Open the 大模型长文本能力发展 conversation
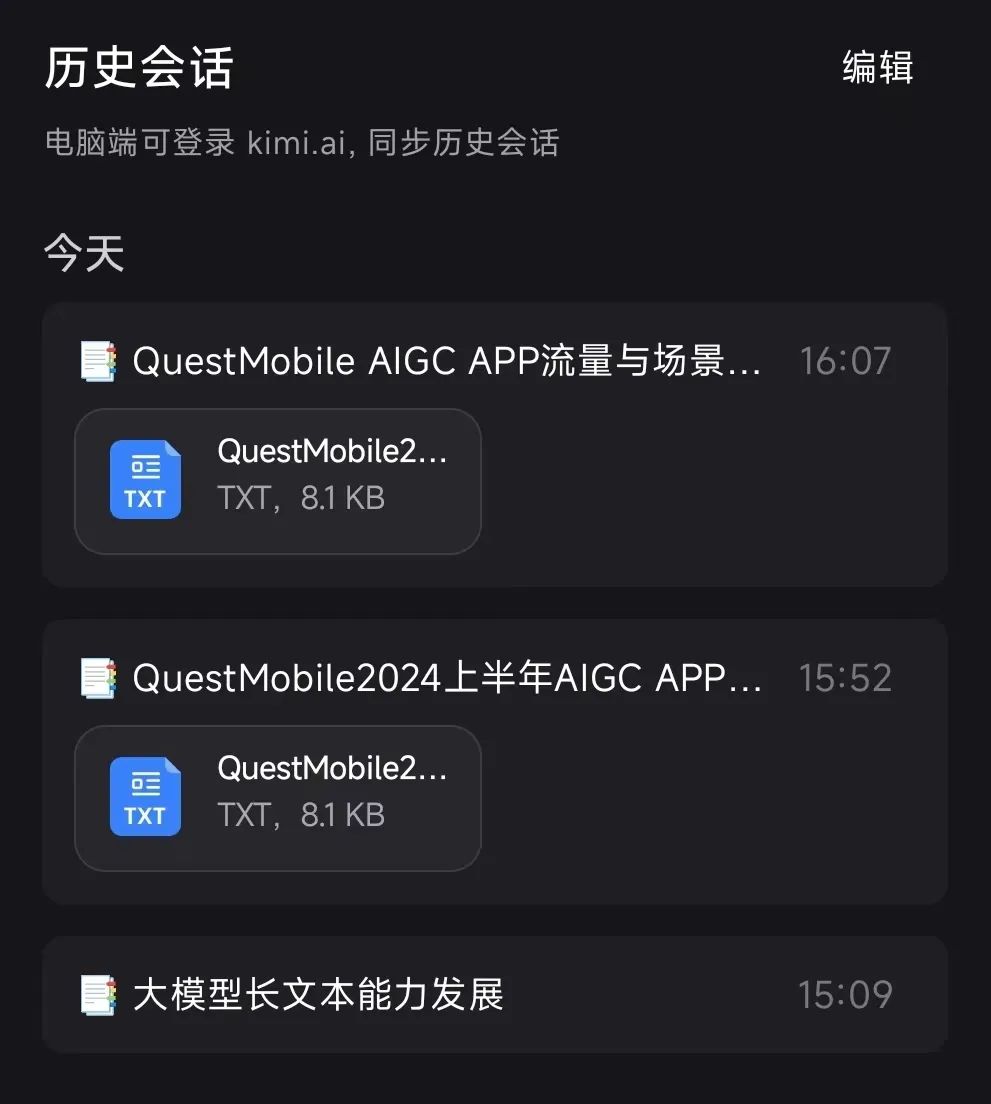Image resolution: width=991 pixels, height=1104 pixels. (318, 995)
